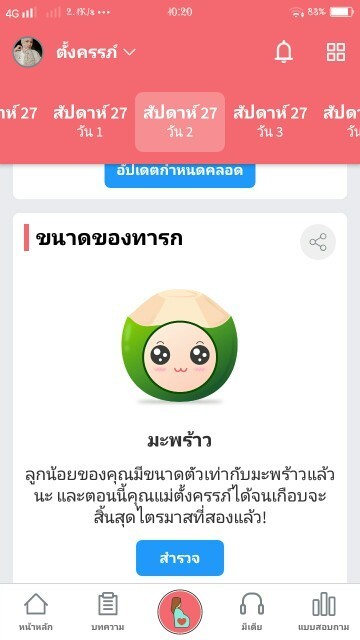Select สัปดาห์ 27 วัน 1
The height and width of the screenshot is (640, 360).
coord(90,122)
